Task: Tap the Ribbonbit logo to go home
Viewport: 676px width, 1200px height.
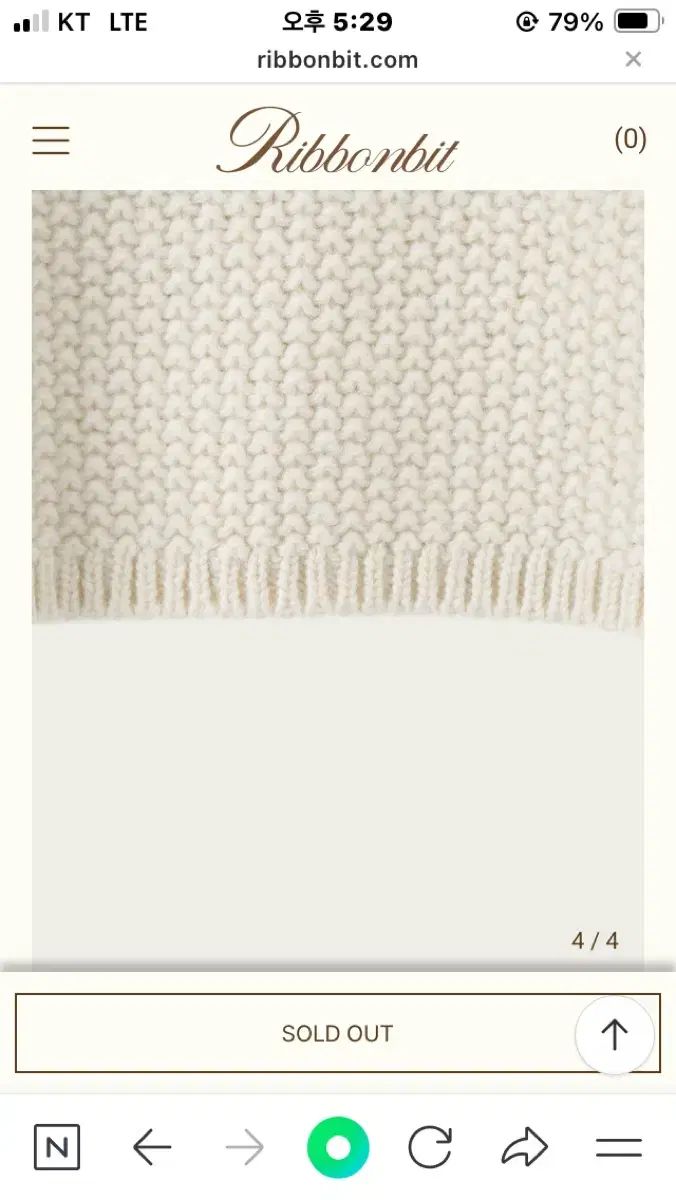Action: tap(337, 142)
